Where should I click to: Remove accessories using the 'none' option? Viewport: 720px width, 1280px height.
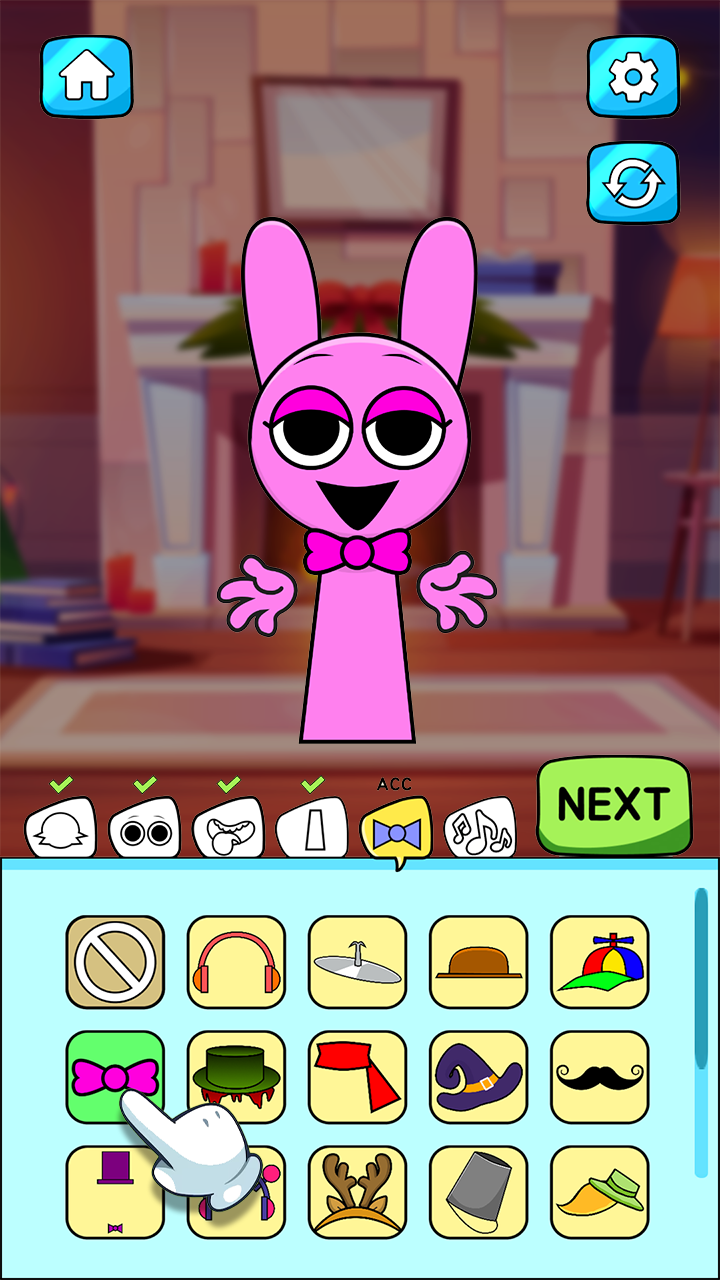pyautogui.click(x=114, y=962)
